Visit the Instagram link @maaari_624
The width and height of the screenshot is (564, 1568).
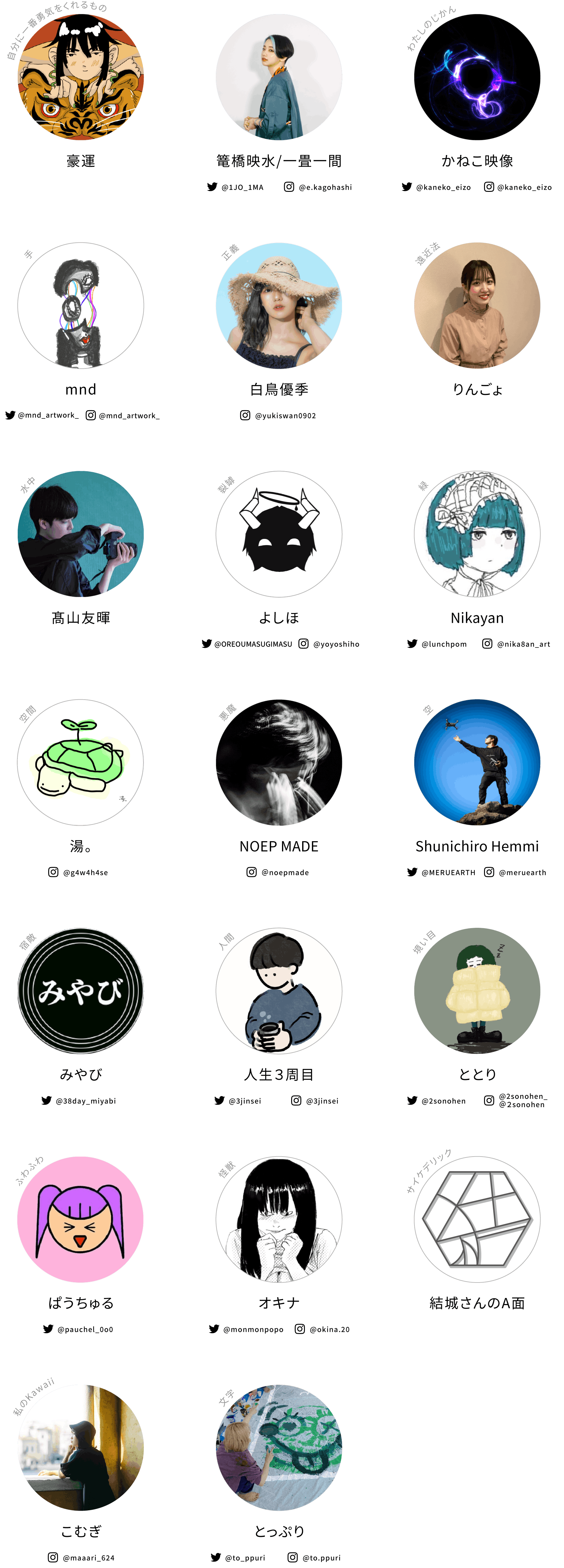[81, 1557]
